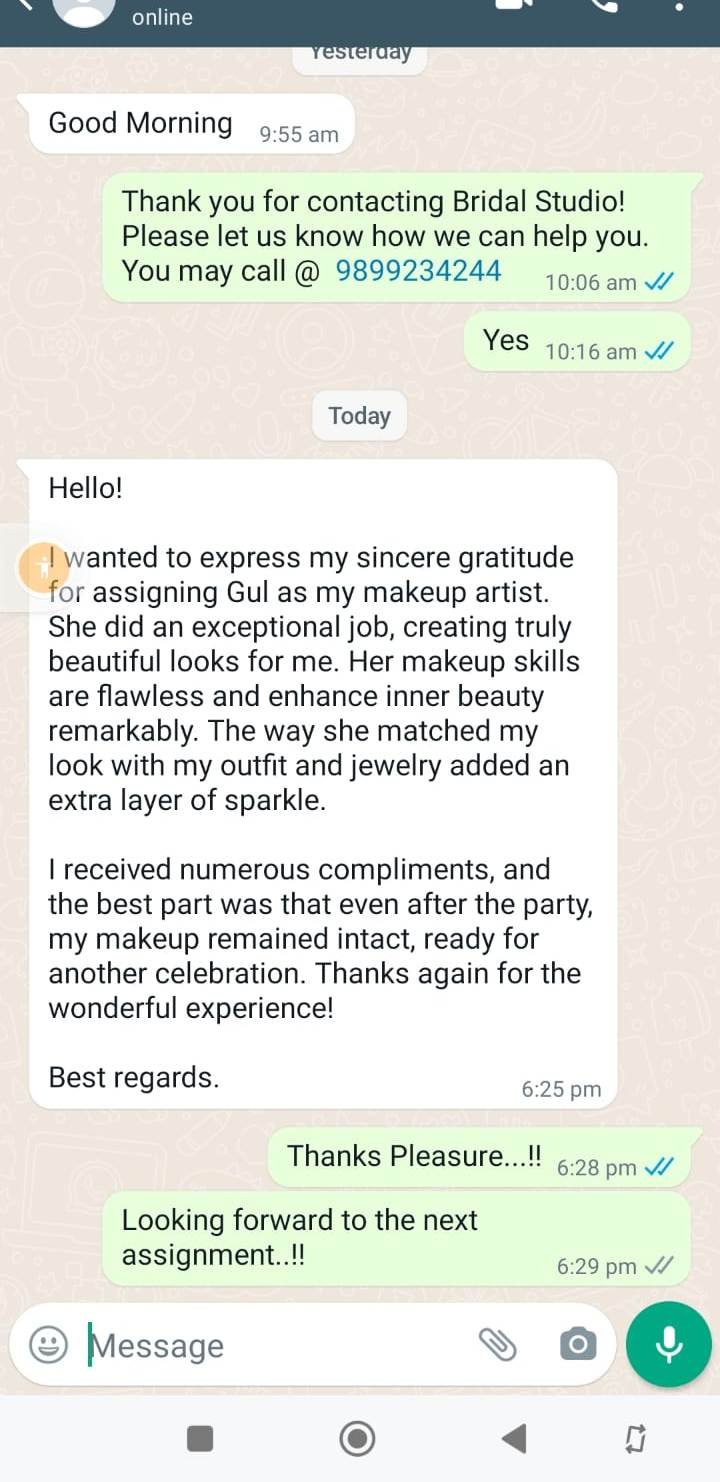Record a voice message with the microphone
720x1482 pixels.
pos(668,1345)
